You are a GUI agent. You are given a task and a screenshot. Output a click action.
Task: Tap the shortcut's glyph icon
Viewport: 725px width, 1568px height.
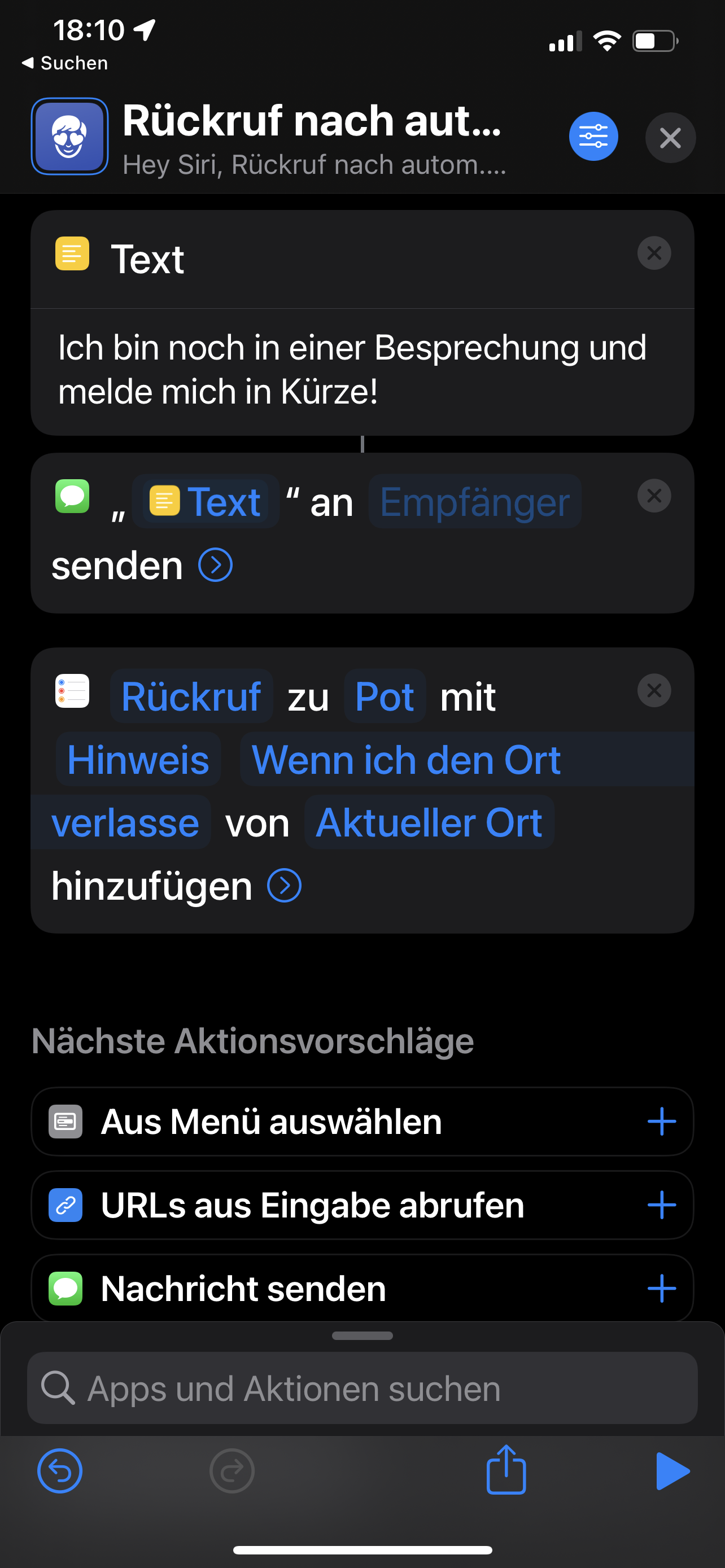click(69, 137)
